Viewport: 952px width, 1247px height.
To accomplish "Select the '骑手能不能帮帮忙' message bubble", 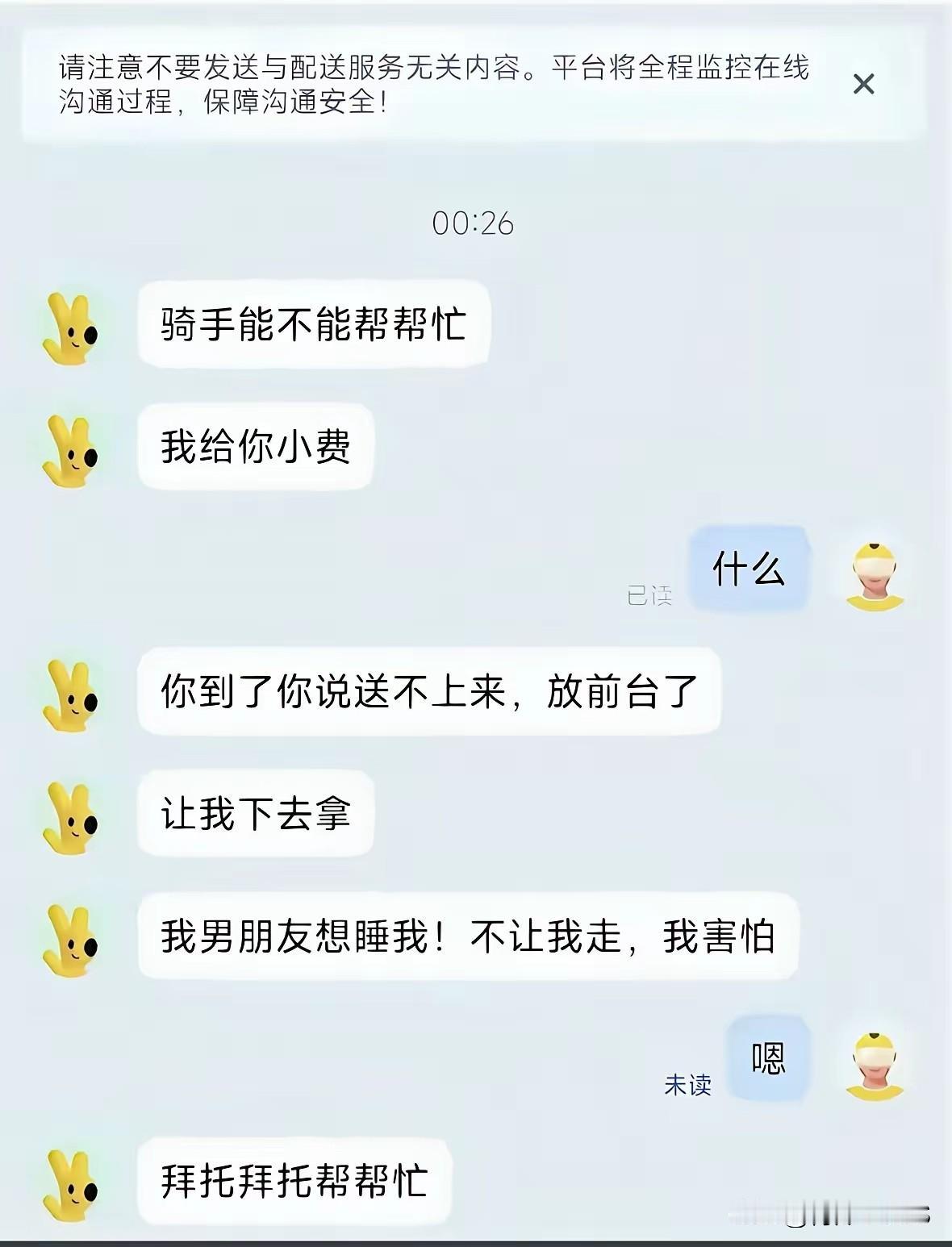I will (x=315, y=326).
